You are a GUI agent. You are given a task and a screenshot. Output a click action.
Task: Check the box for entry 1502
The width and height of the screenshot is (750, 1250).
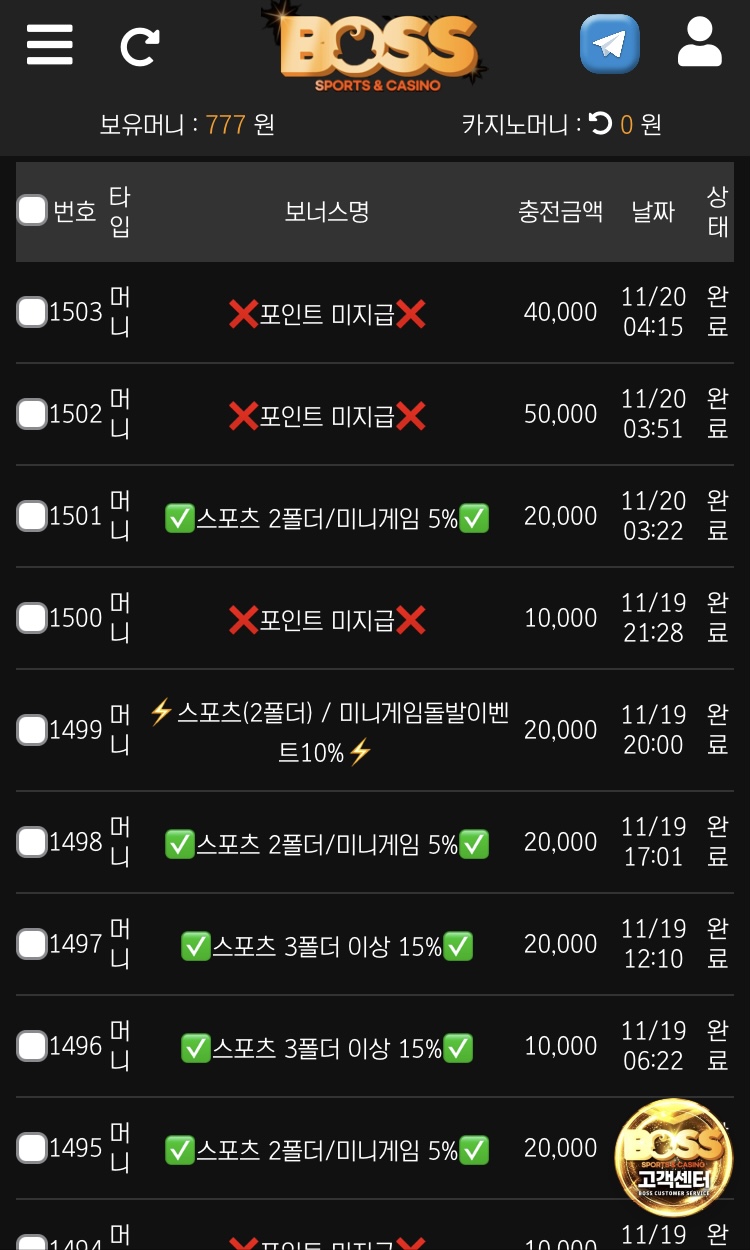coord(32,414)
